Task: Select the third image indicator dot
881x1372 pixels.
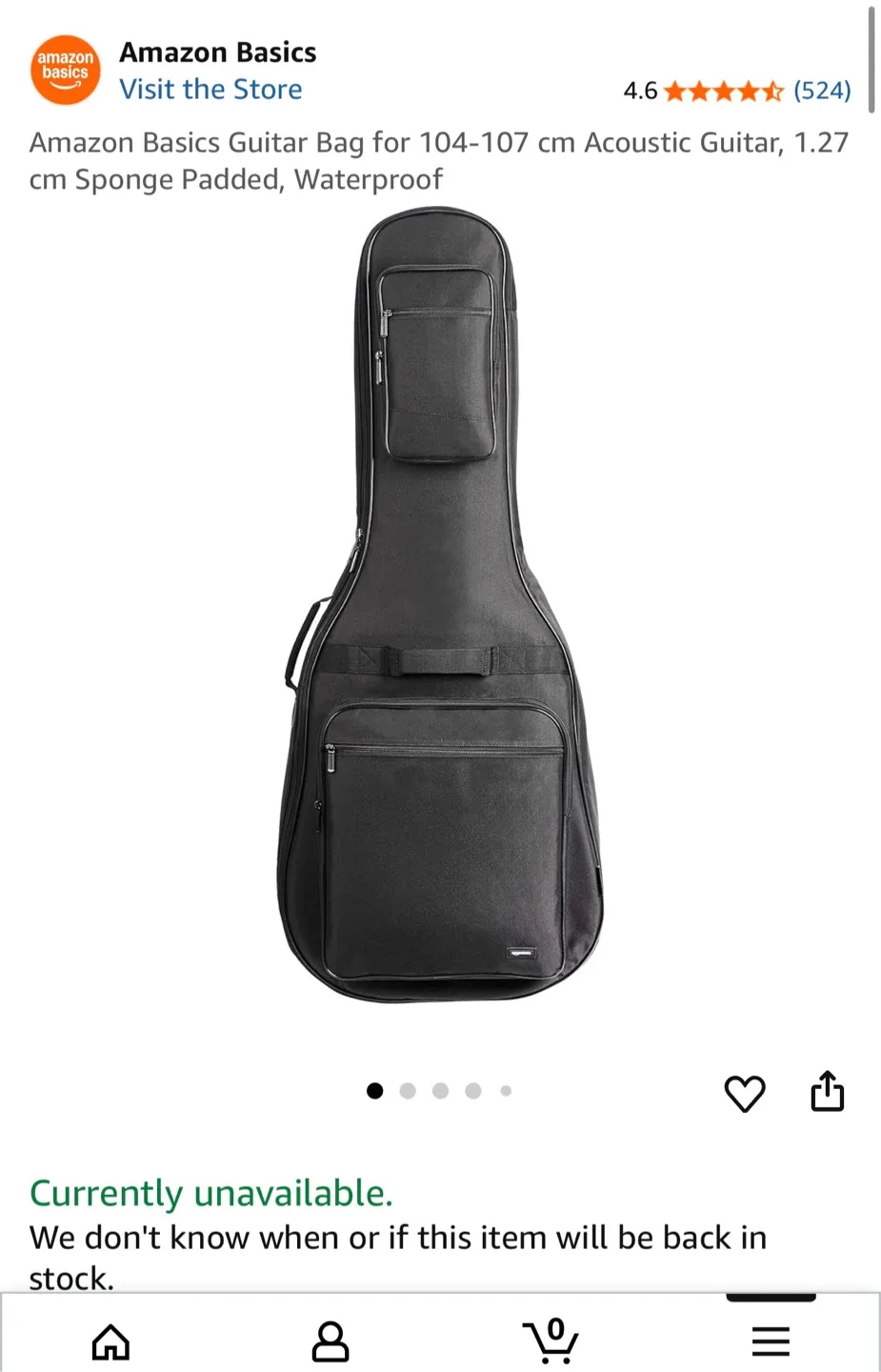Action: [440, 1091]
